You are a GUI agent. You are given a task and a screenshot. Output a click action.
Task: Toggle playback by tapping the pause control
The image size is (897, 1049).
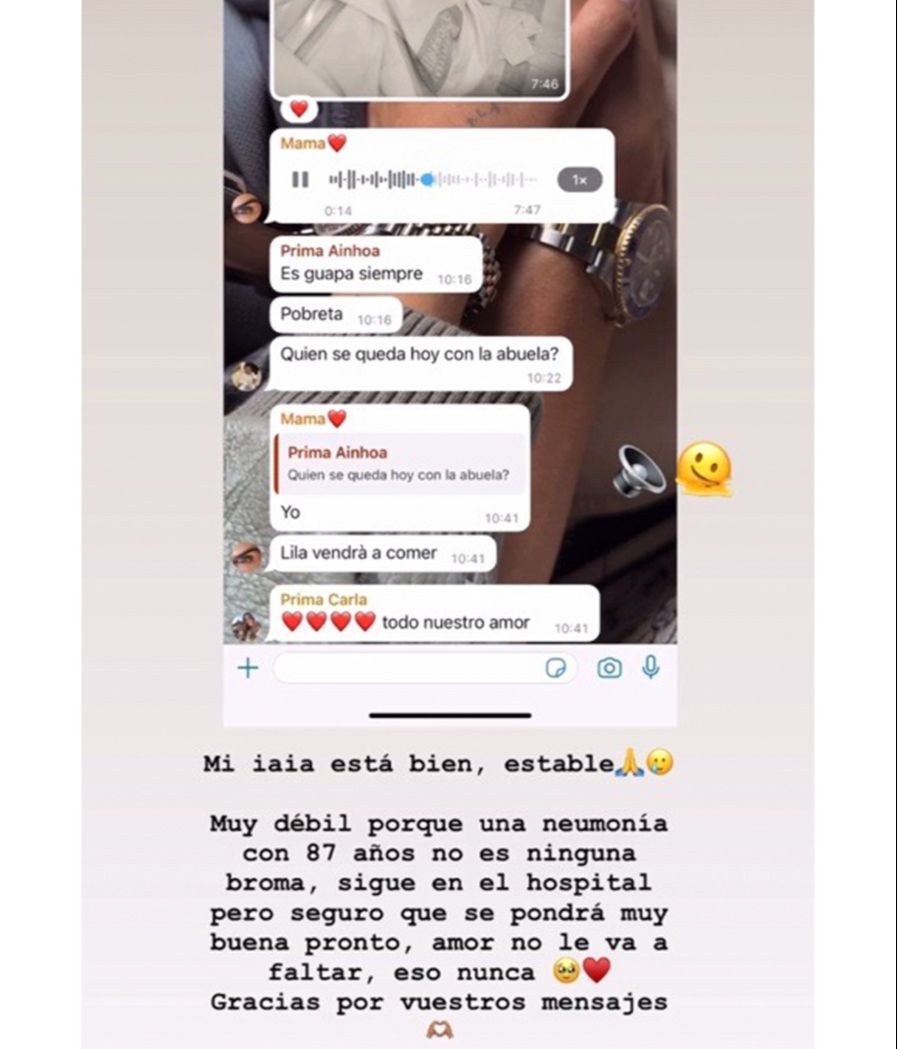point(299,180)
